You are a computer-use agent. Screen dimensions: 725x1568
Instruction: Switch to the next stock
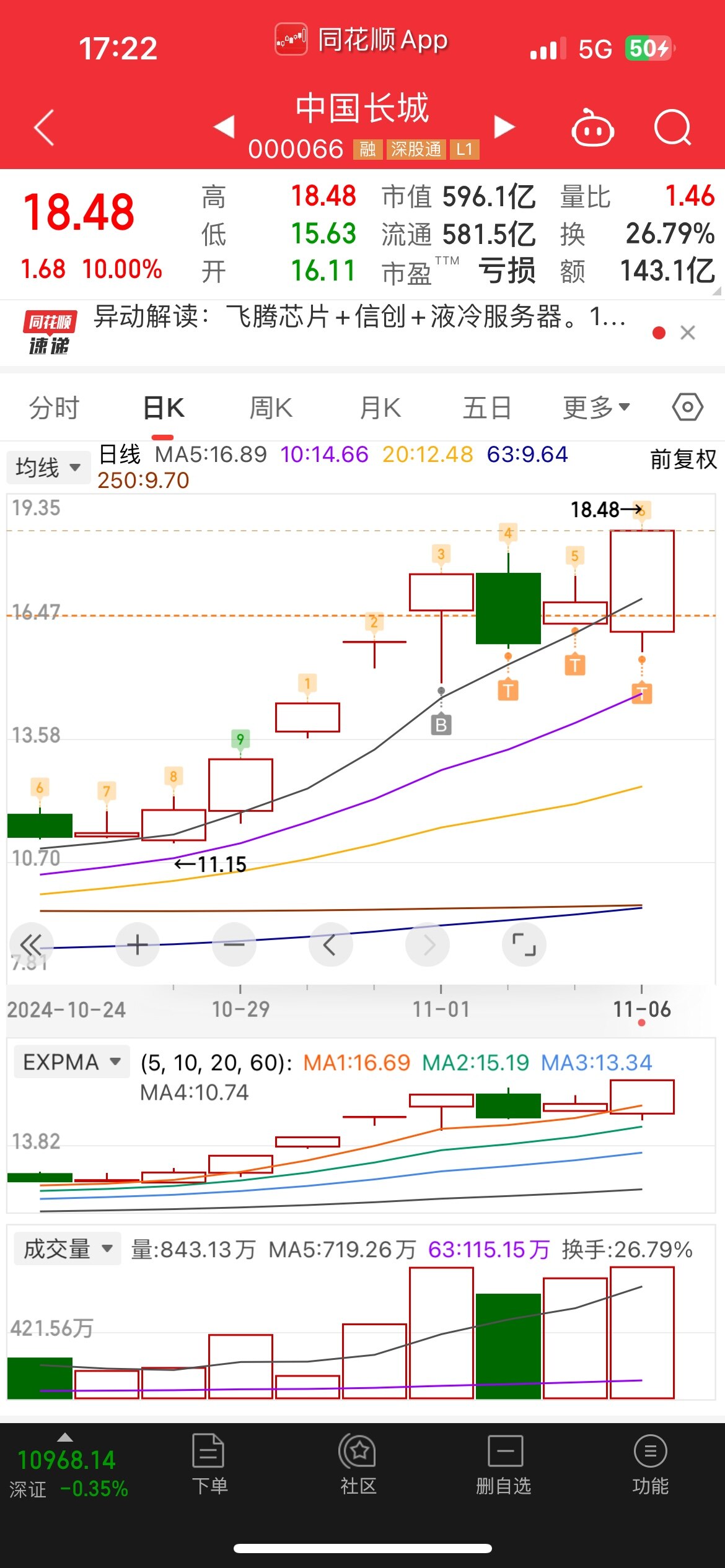click(x=504, y=126)
